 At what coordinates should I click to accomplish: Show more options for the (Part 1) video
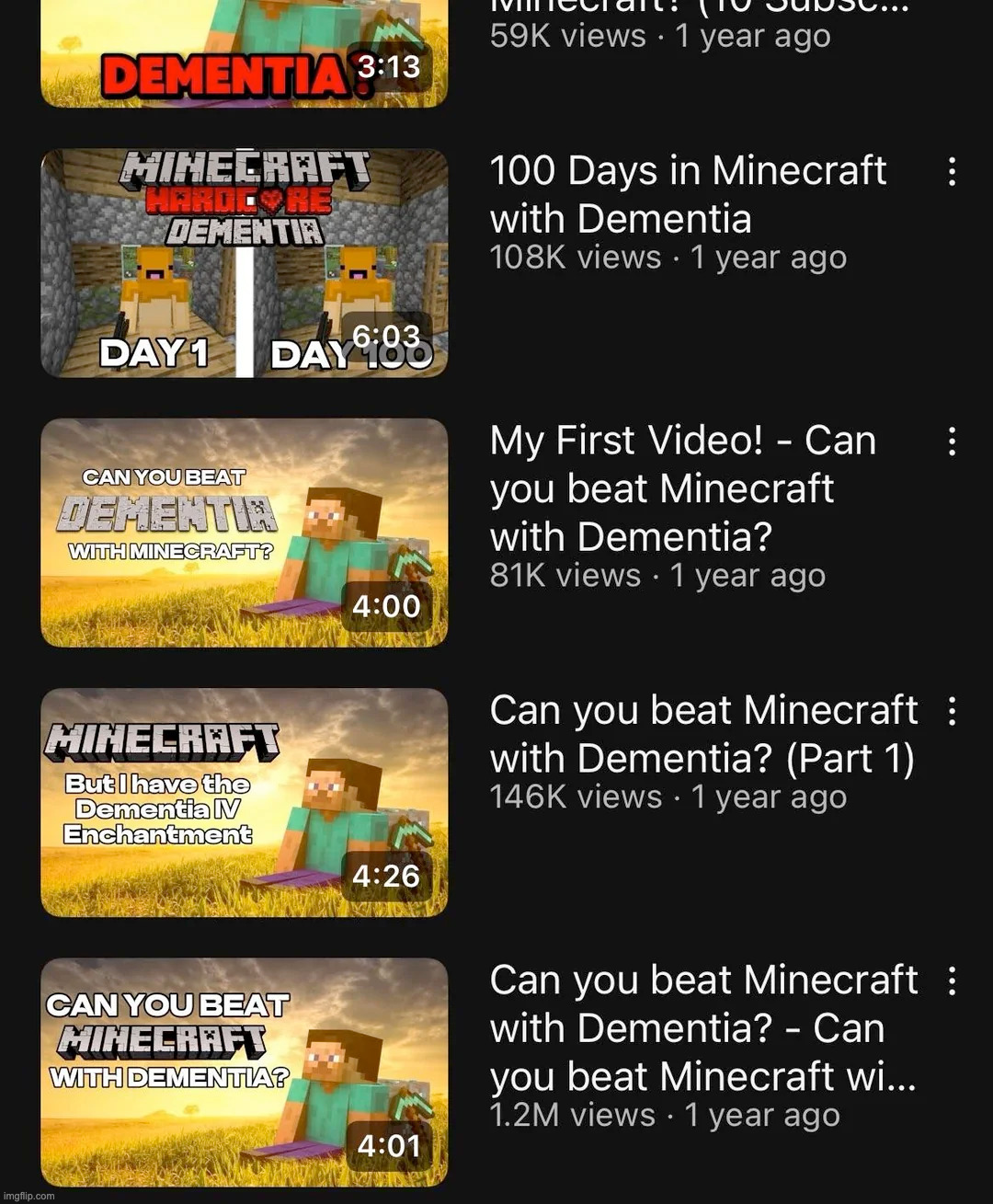952,711
